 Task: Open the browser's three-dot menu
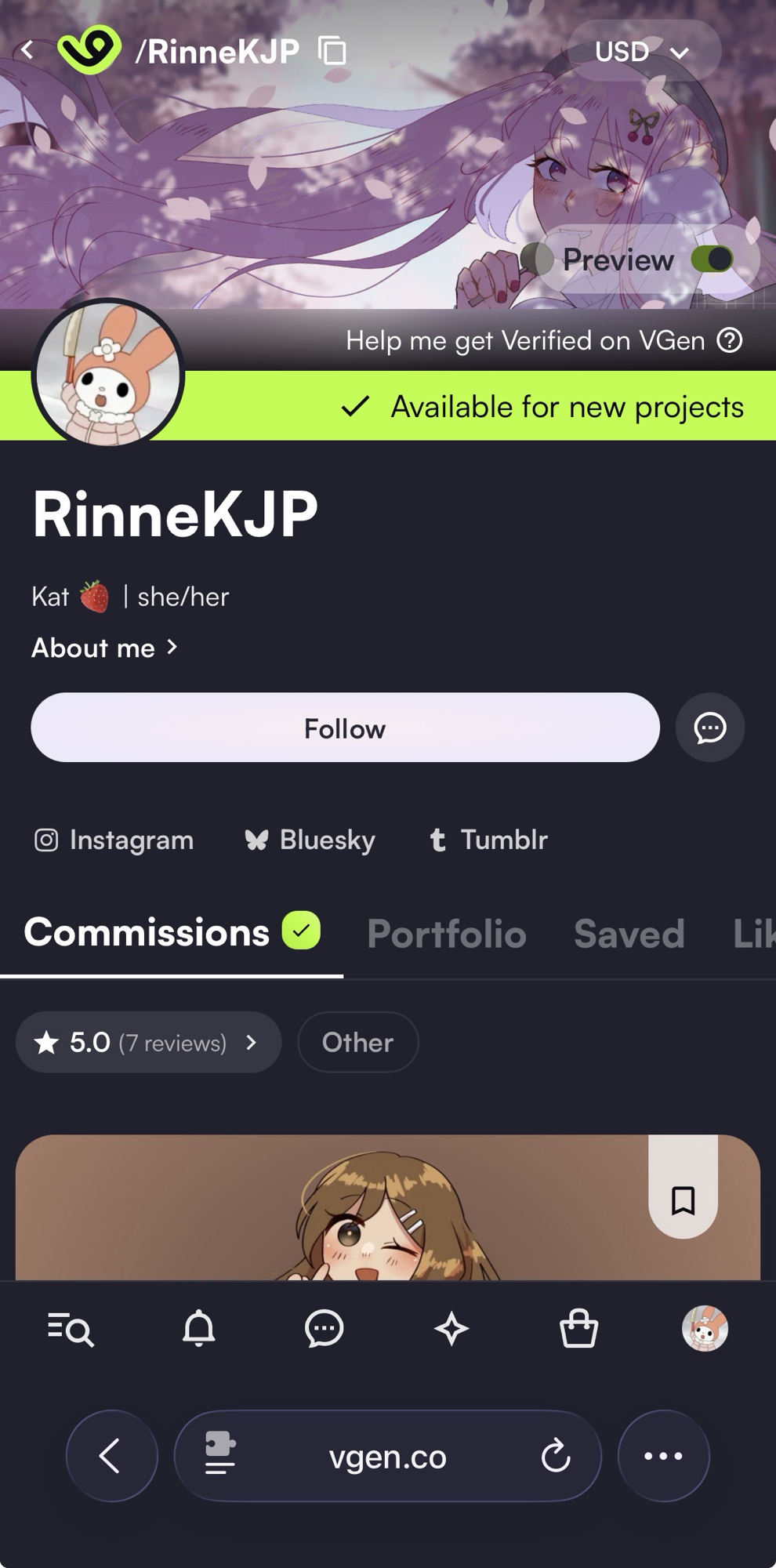point(663,1456)
